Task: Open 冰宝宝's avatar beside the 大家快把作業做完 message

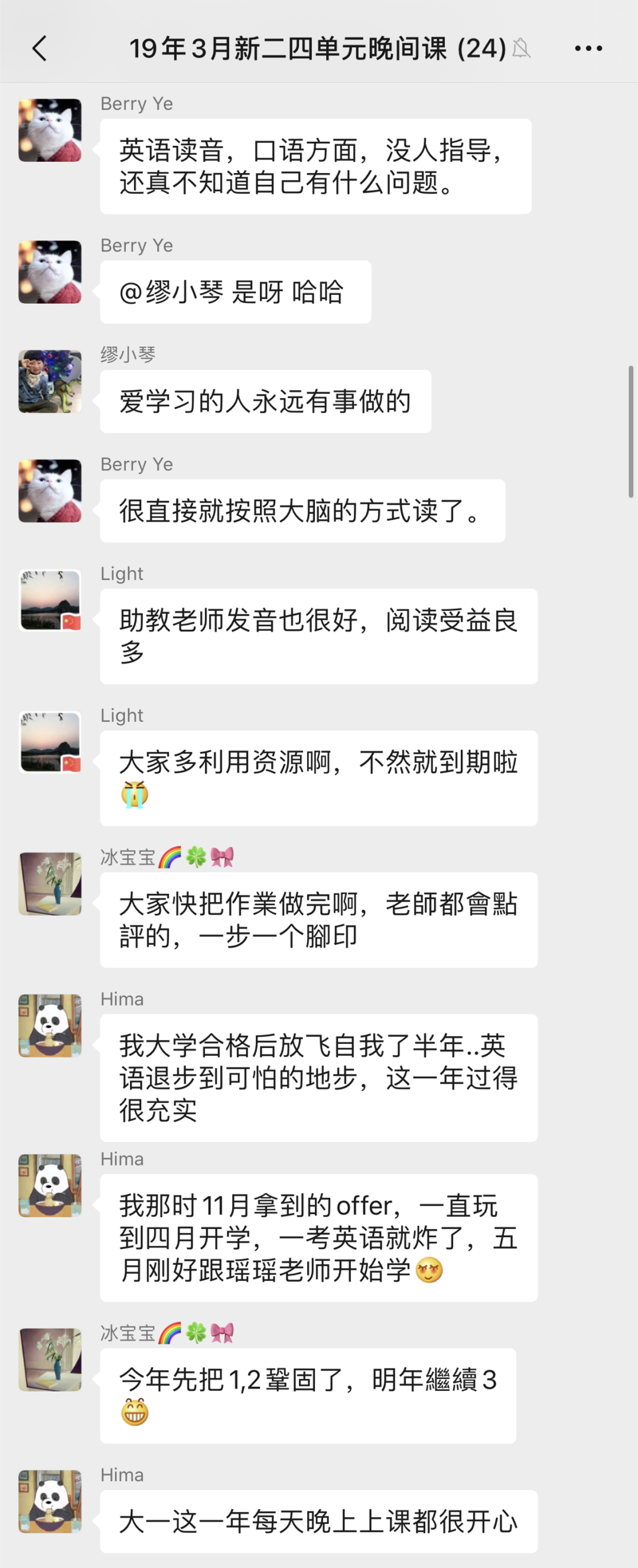Action: (50, 884)
